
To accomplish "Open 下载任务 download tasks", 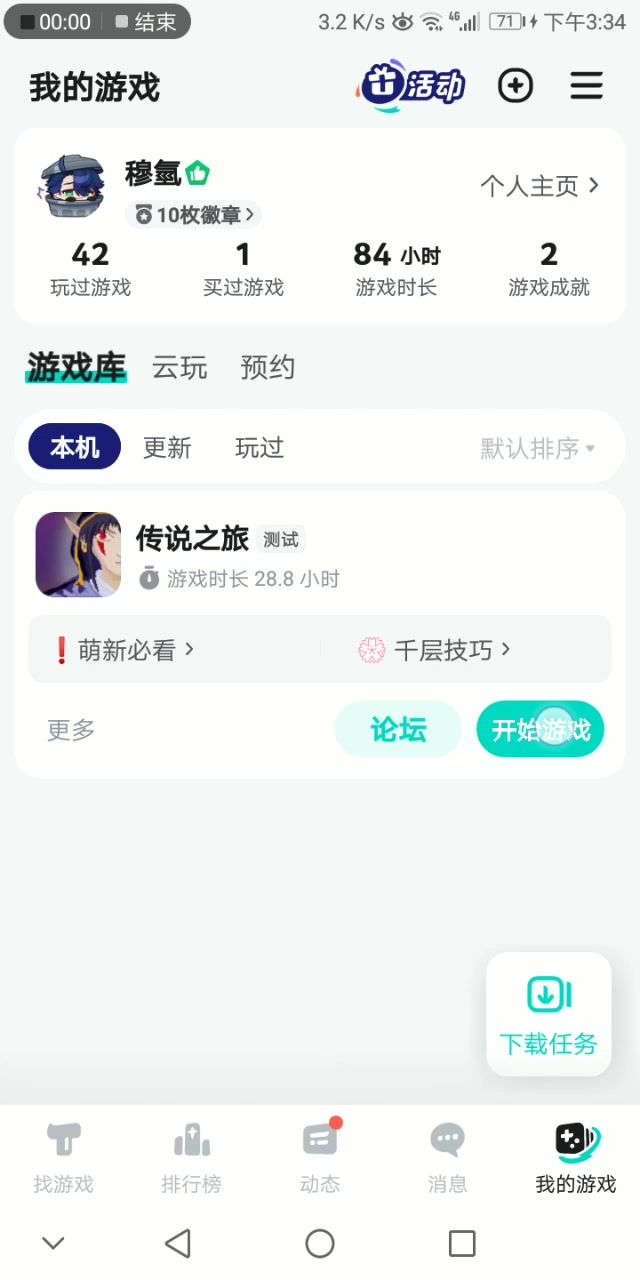I will (548, 1014).
